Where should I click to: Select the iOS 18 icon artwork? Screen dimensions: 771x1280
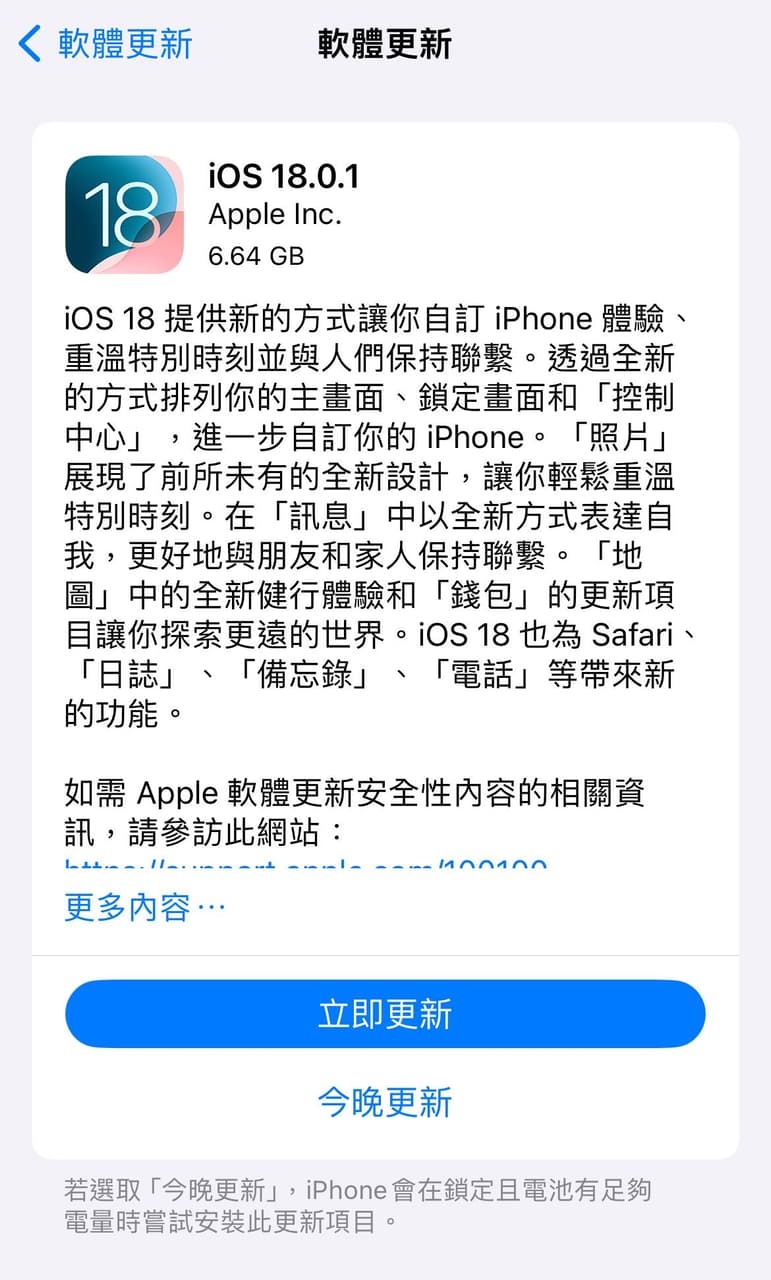click(123, 213)
